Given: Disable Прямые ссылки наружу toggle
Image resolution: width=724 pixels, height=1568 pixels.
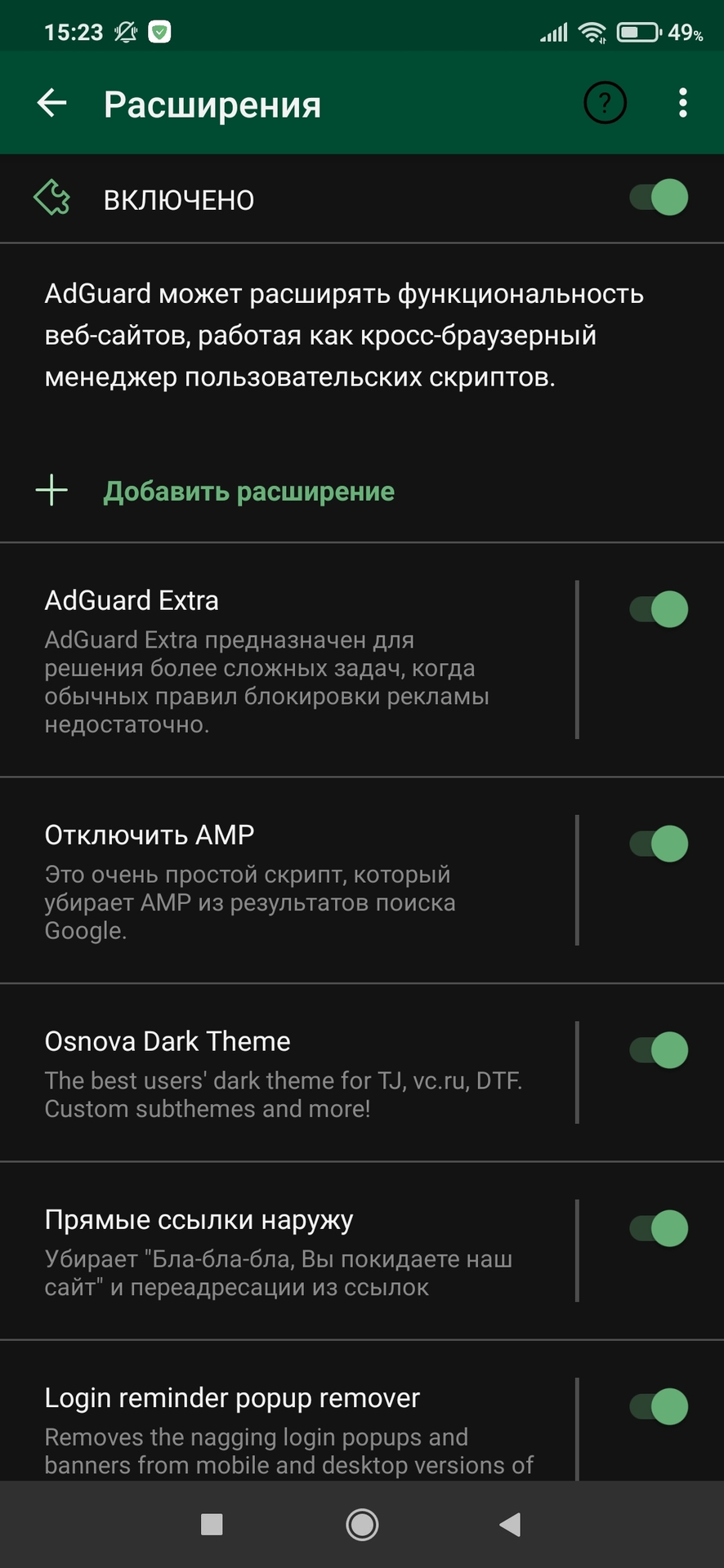Looking at the screenshot, I should [x=659, y=1228].
